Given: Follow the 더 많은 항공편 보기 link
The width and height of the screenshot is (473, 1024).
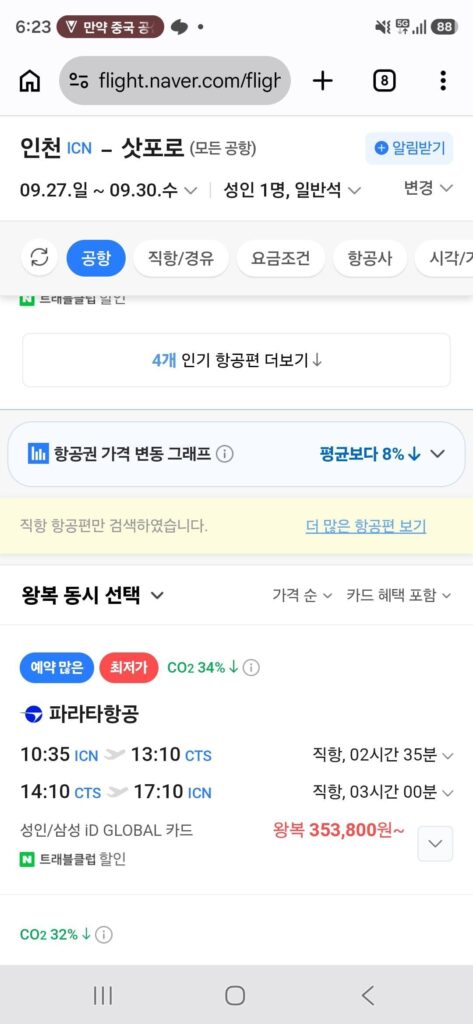Looking at the screenshot, I should click(366, 526).
